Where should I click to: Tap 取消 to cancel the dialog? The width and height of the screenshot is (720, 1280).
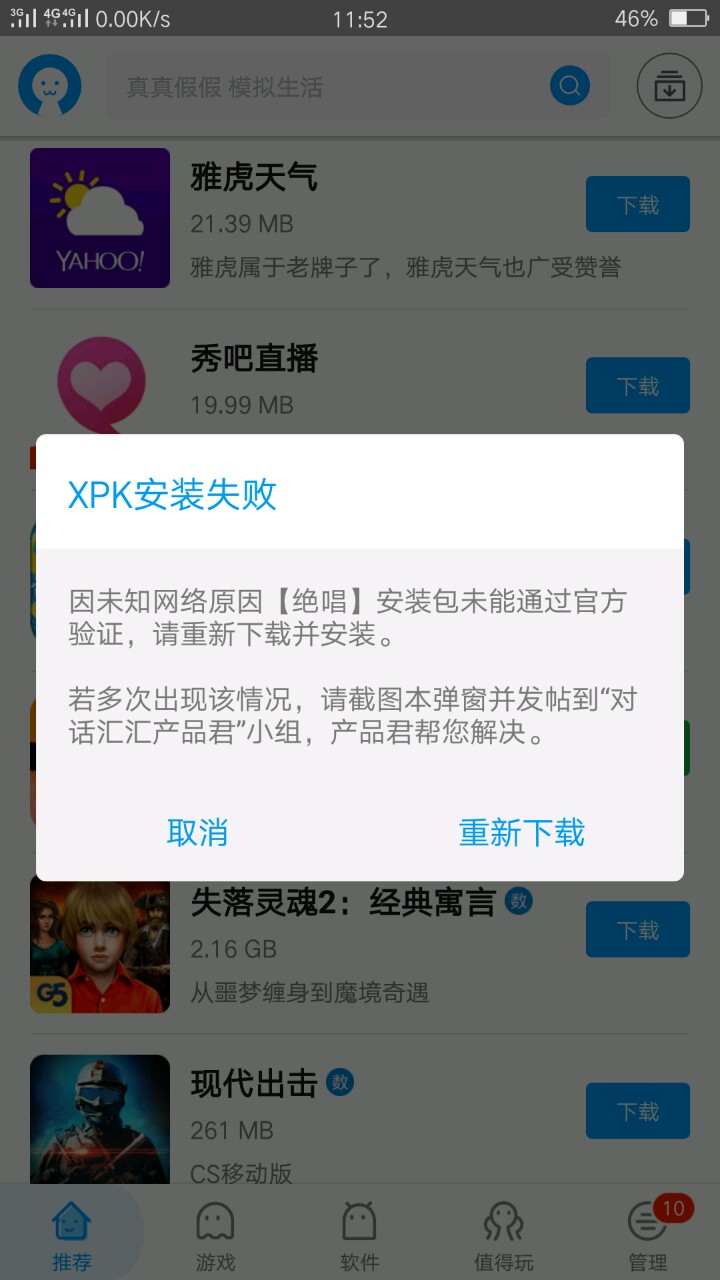[197, 832]
